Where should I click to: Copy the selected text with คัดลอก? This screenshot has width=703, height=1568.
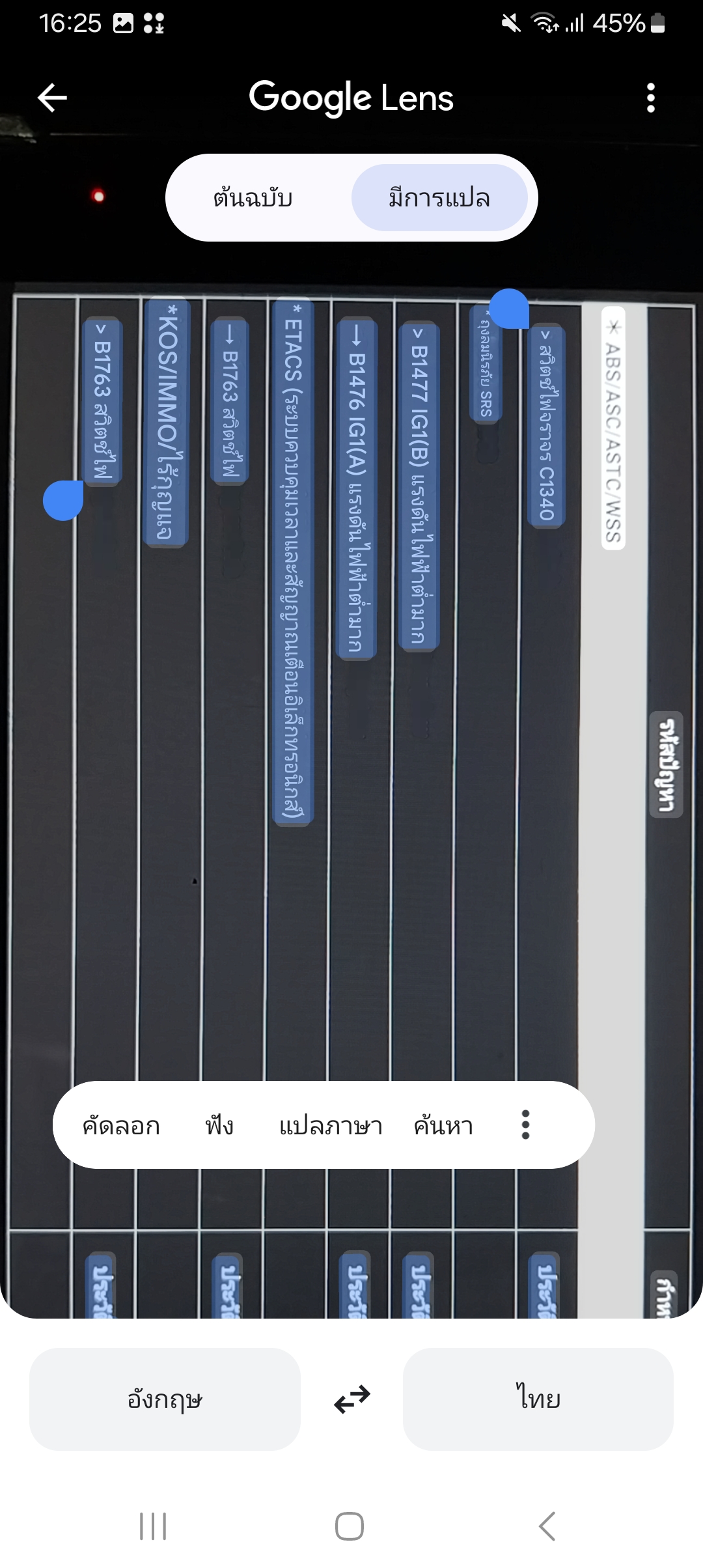(121, 1126)
